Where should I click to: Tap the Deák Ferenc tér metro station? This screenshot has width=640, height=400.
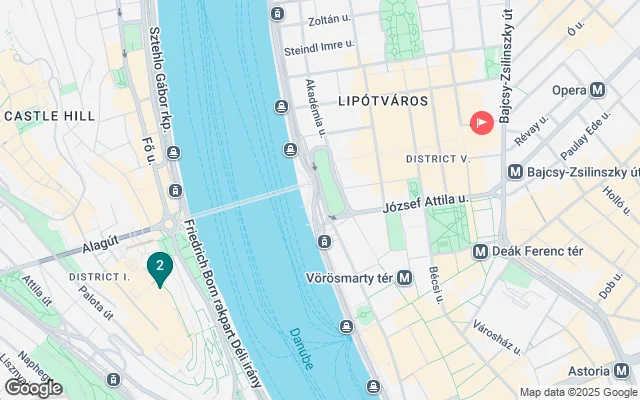481,251
